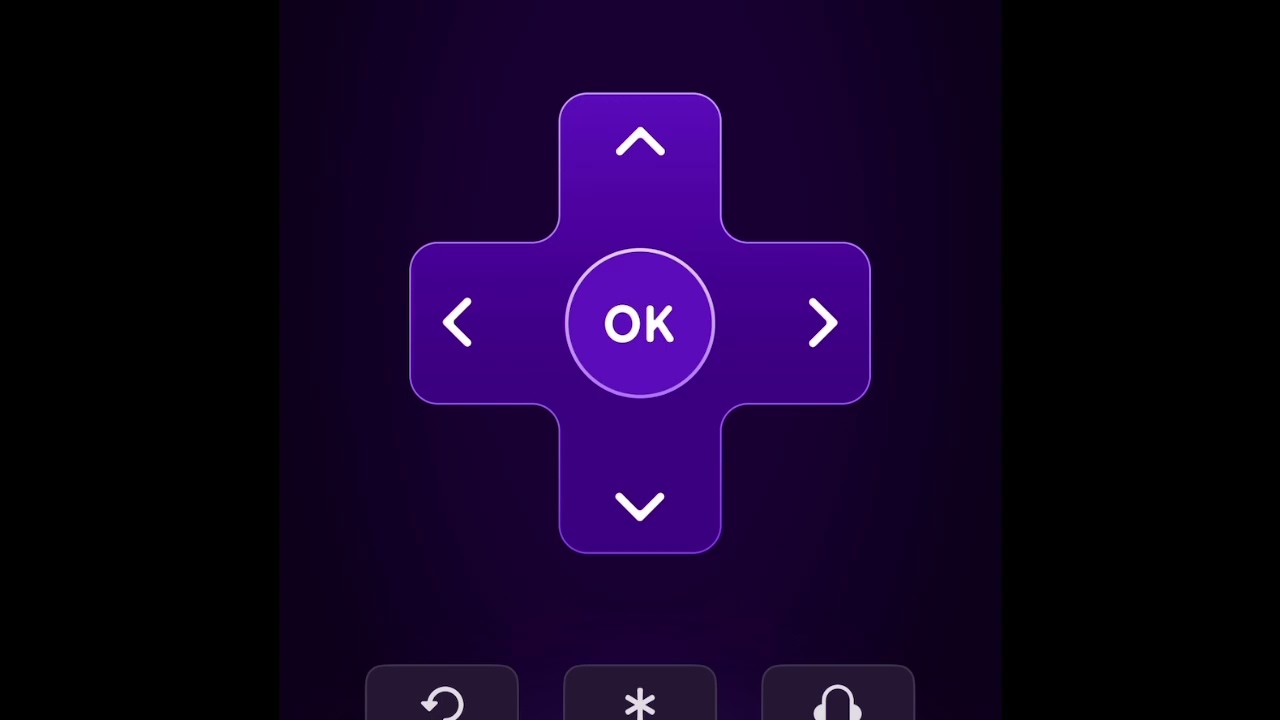The width and height of the screenshot is (1280, 720).
Task: Tap the up arrow on the D-pad
Action: coord(640,143)
